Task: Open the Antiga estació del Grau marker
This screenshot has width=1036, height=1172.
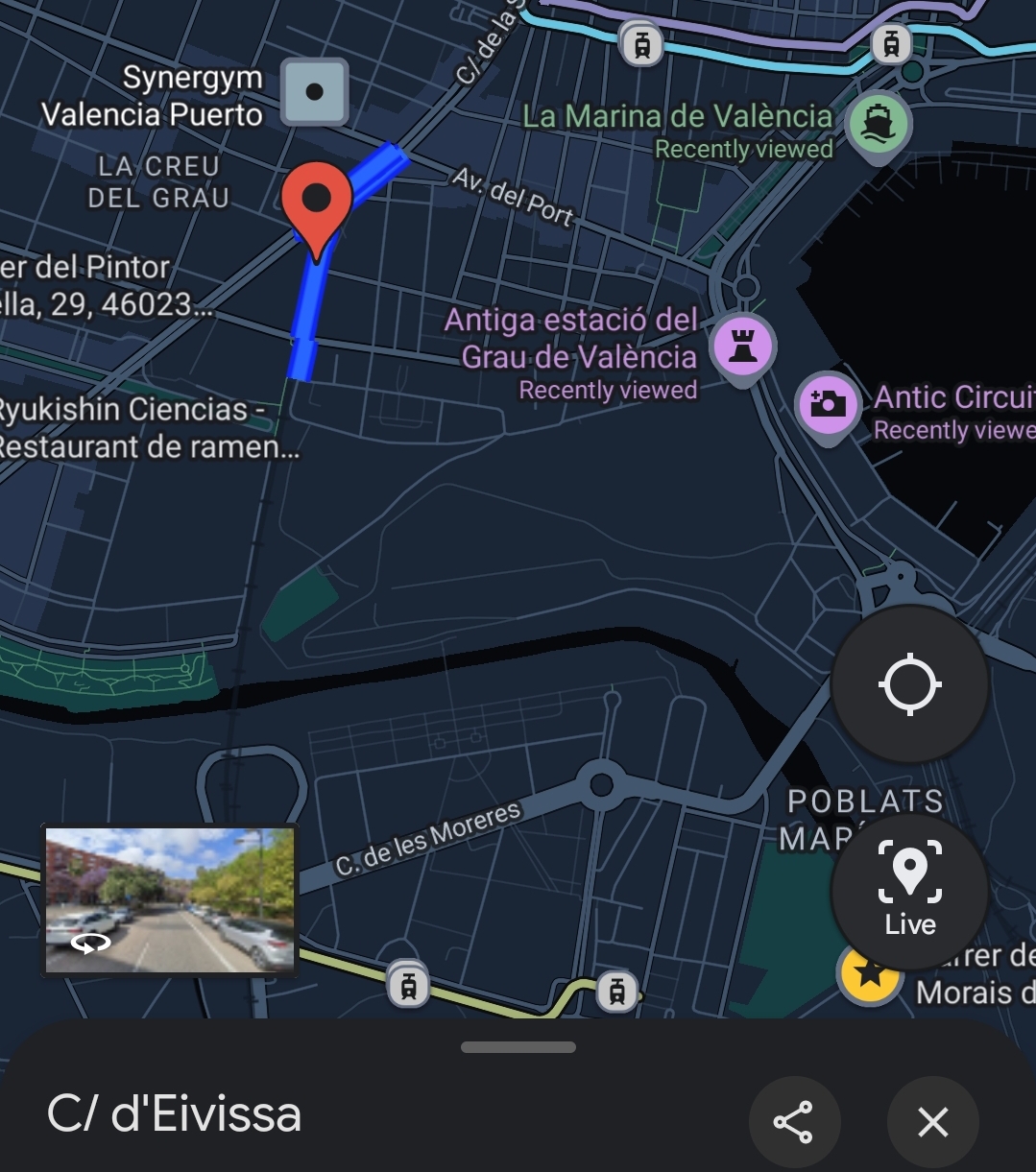Action: click(743, 348)
